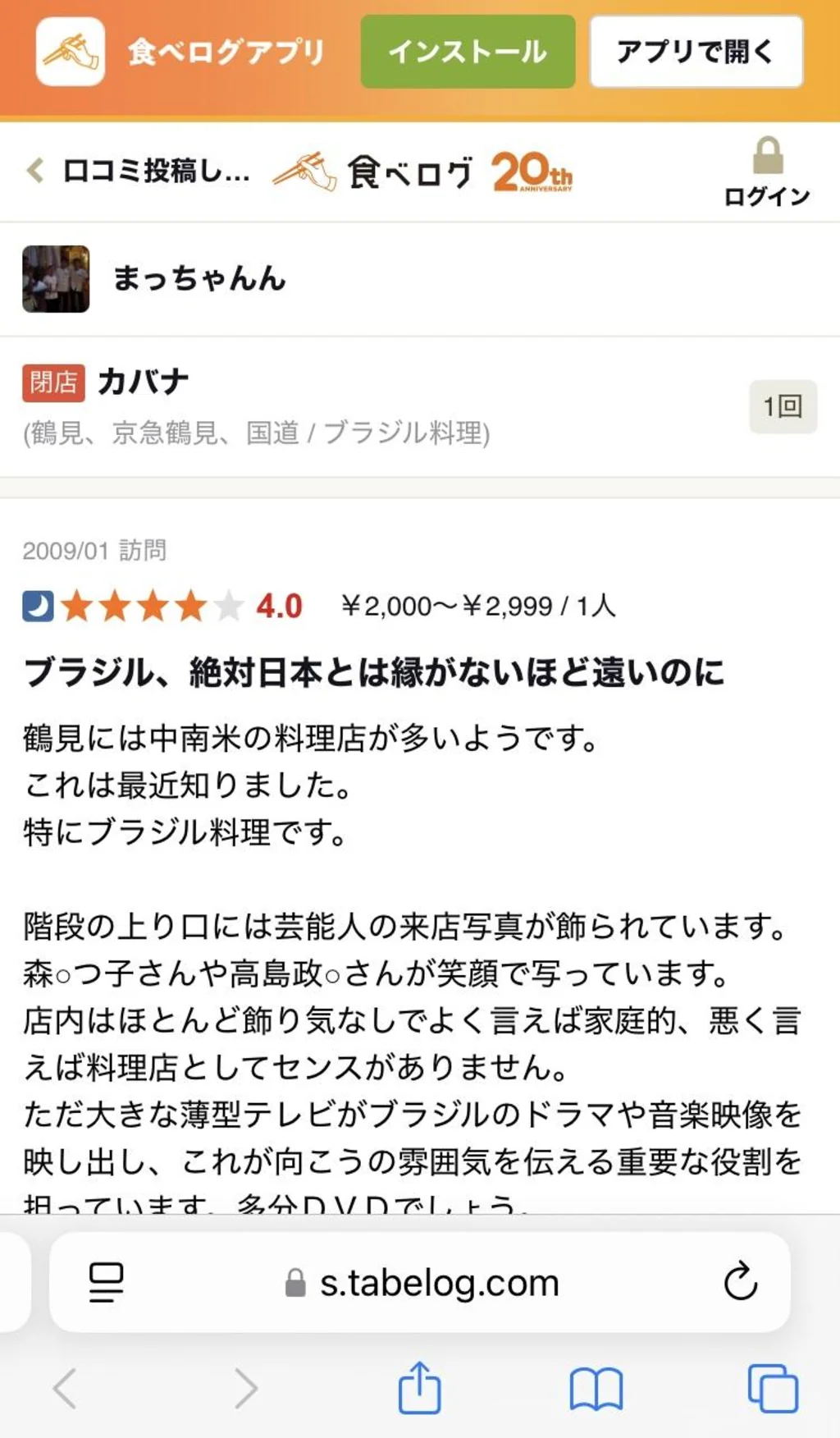
Task: Share this page from the Safari toolbar
Action: (x=420, y=1388)
